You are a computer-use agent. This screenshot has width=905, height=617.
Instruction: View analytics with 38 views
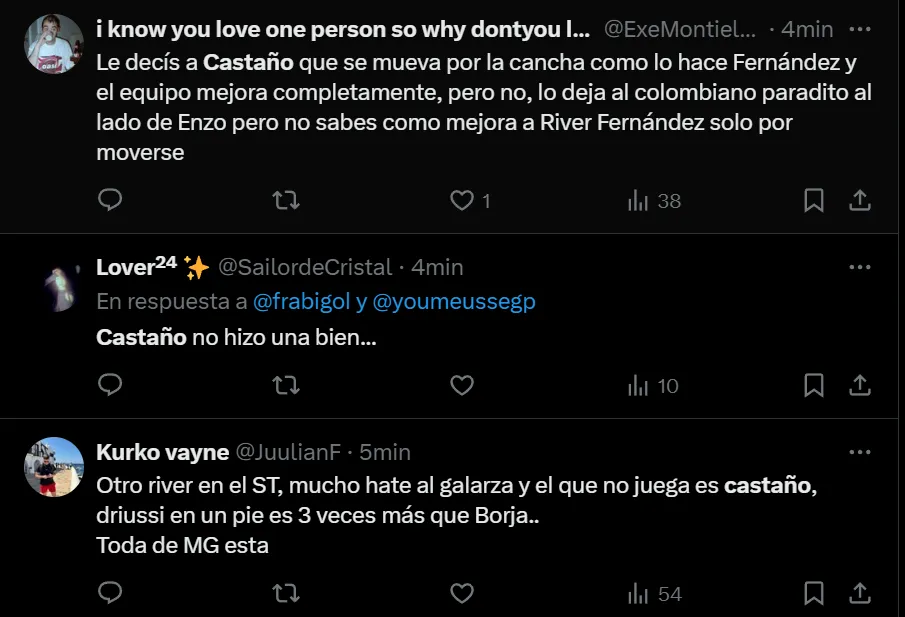pyautogui.click(x=654, y=200)
